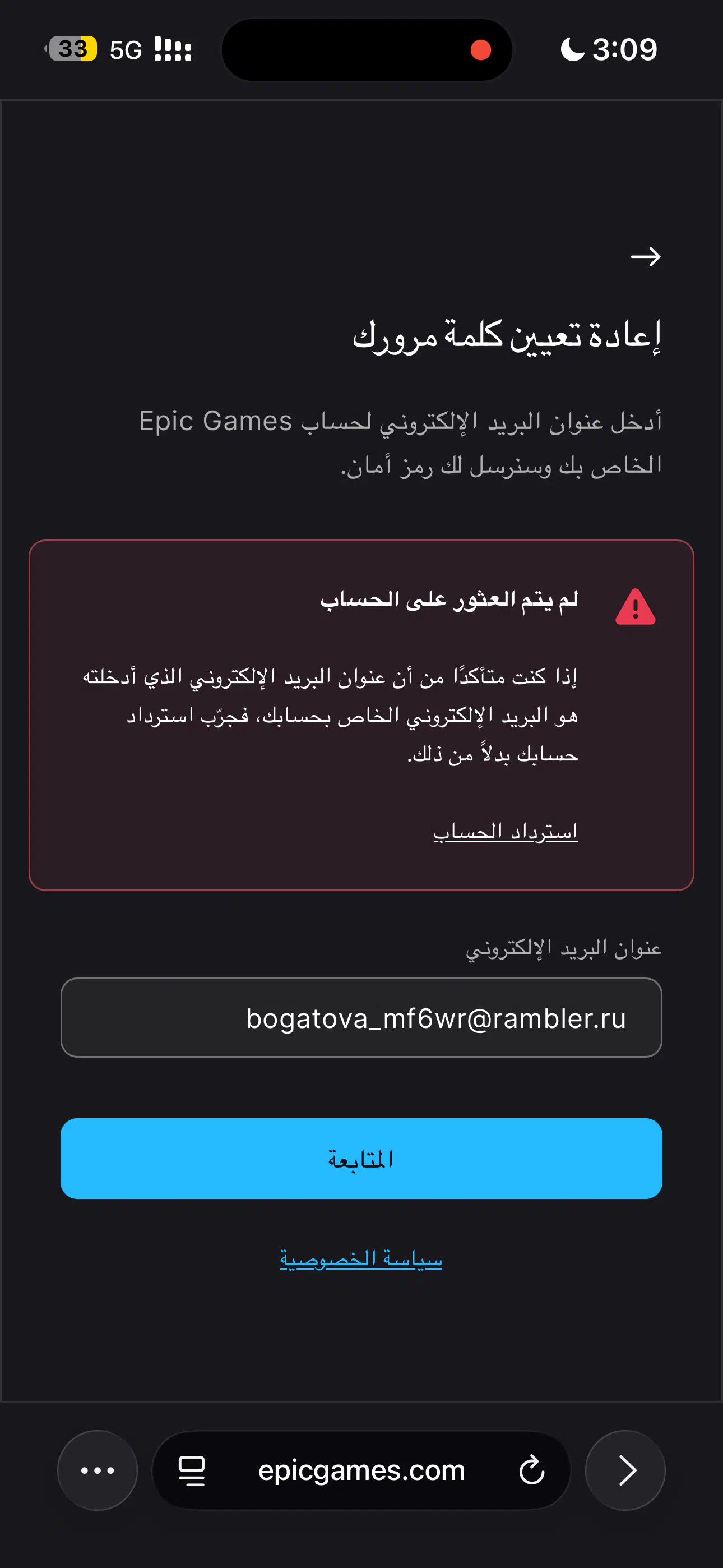Tap the browser forward chevron button
Image resolution: width=723 pixels, height=1568 pixels.
click(x=625, y=1470)
